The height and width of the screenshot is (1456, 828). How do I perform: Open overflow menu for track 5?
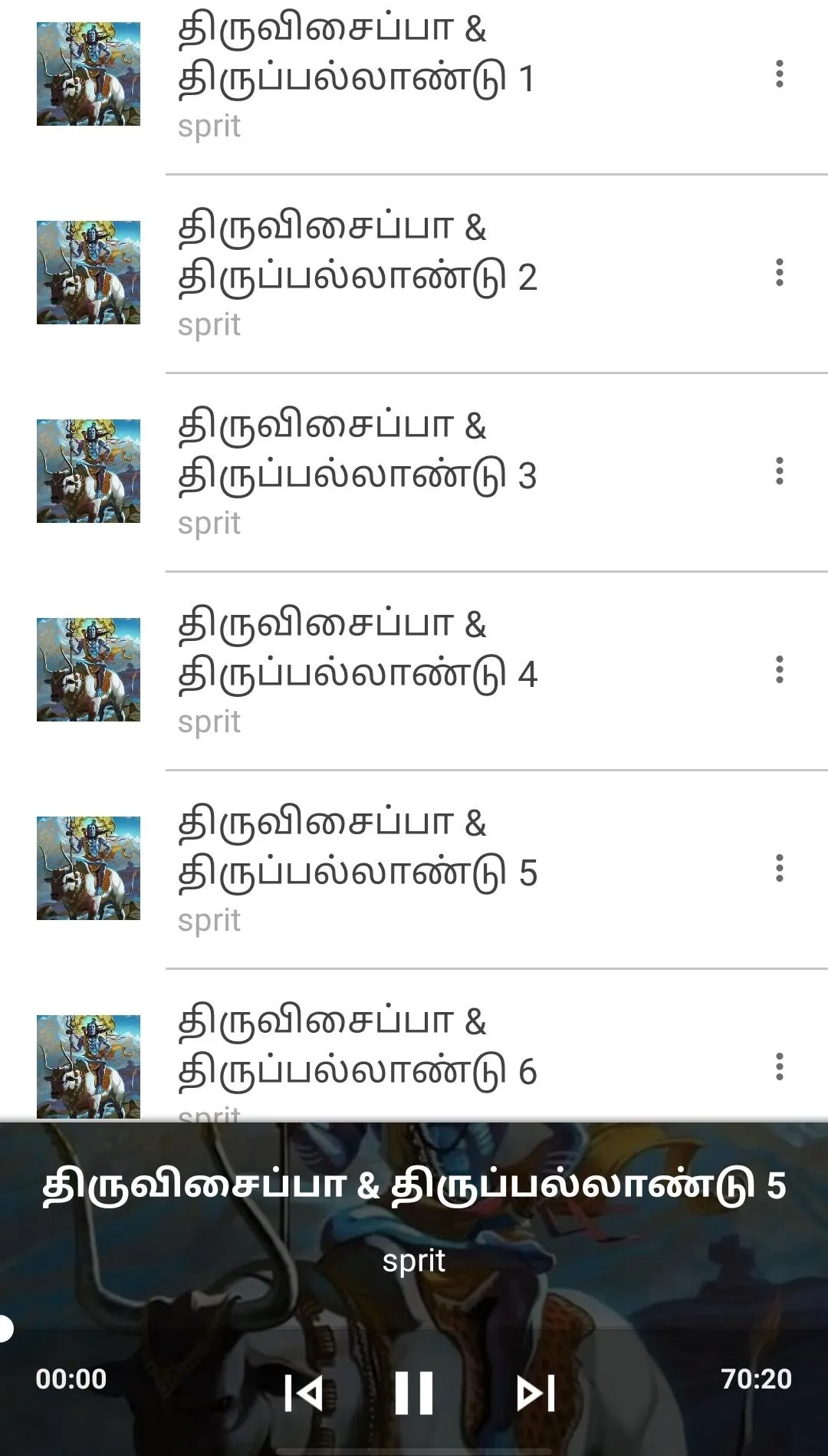point(780,868)
